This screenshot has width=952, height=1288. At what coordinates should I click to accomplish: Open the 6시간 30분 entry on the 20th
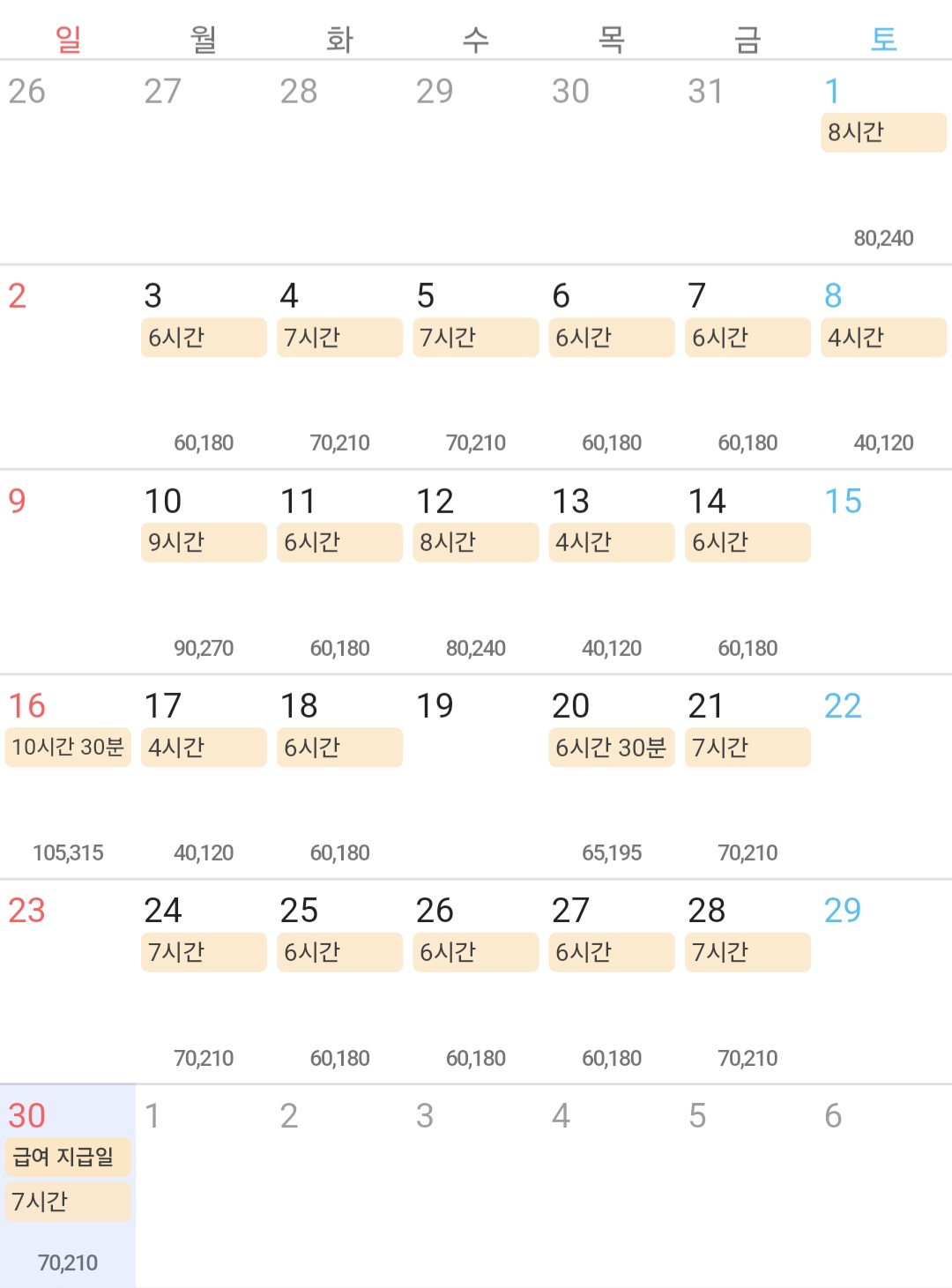coord(611,748)
